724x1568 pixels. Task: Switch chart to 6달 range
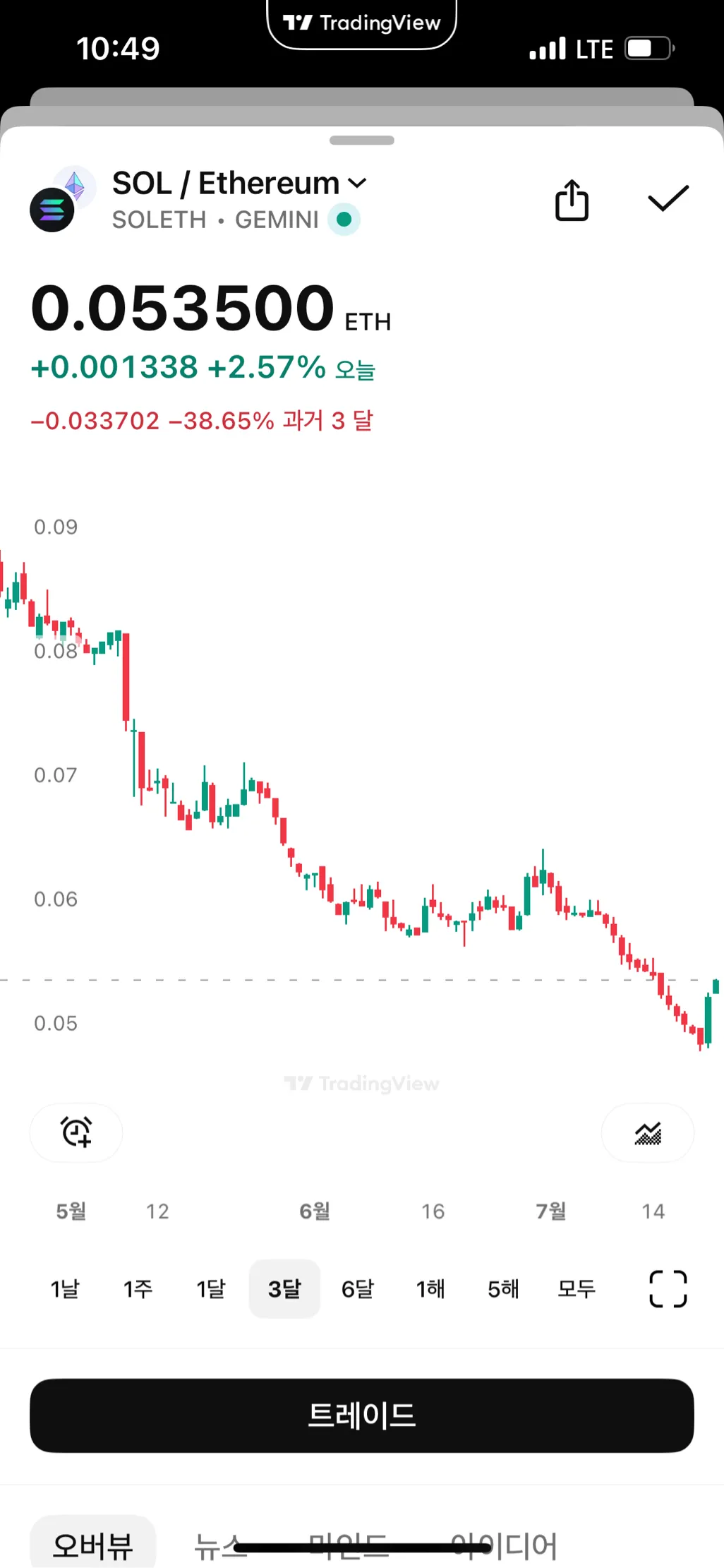click(357, 1289)
